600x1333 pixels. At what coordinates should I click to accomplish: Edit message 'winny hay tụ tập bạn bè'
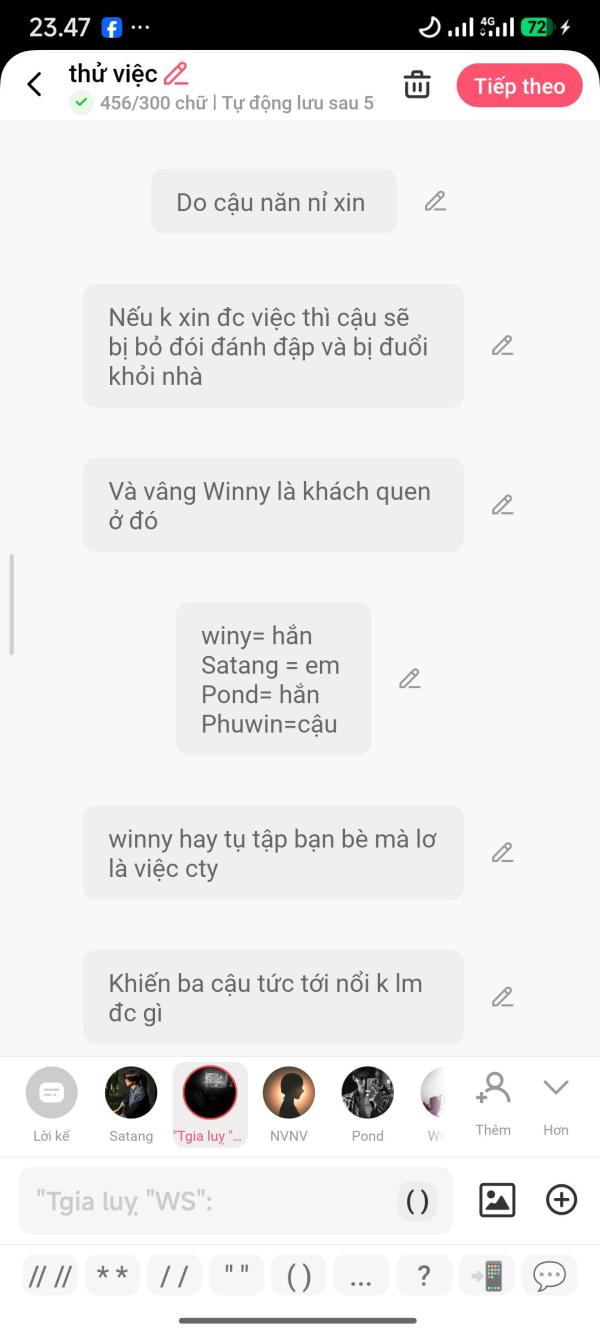point(502,853)
